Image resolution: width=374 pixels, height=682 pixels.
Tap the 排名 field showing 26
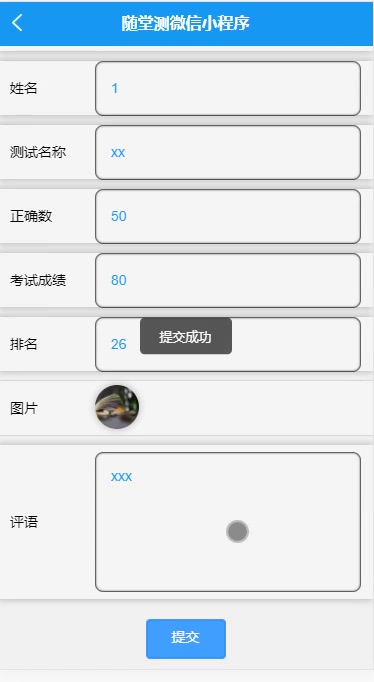(x=228, y=344)
